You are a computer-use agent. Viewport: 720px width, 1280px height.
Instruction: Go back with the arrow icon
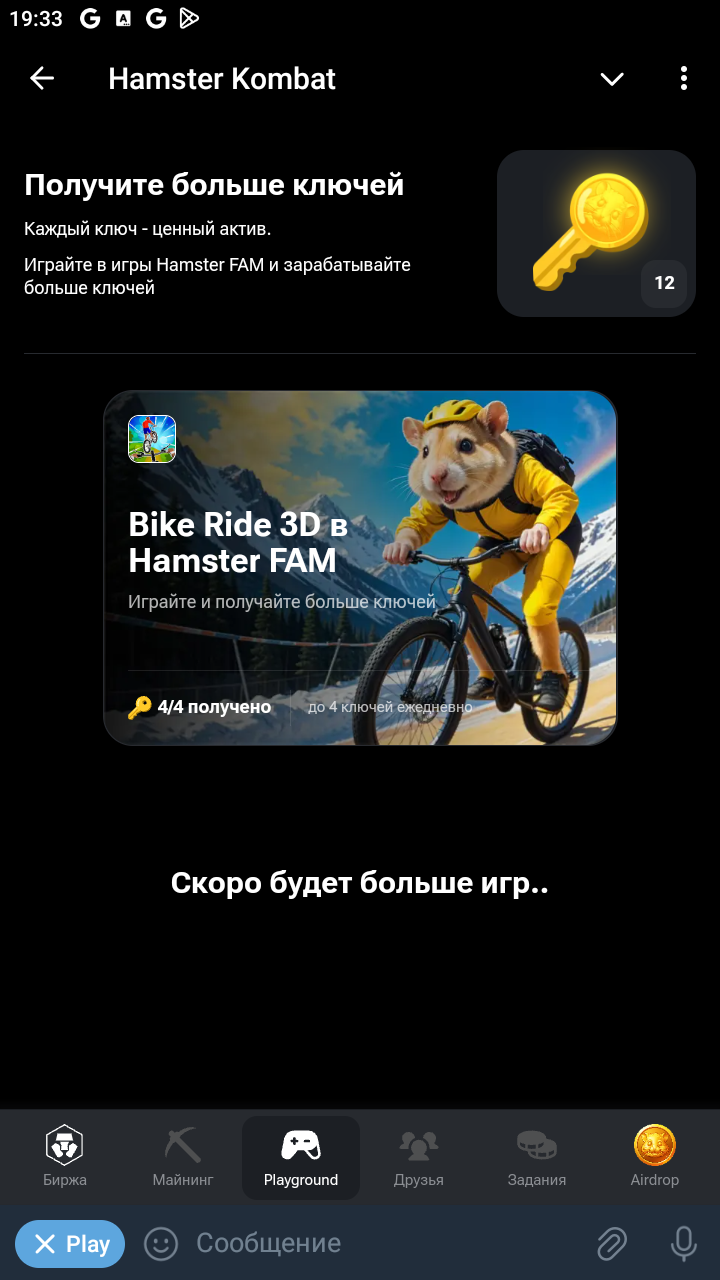tap(42, 79)
